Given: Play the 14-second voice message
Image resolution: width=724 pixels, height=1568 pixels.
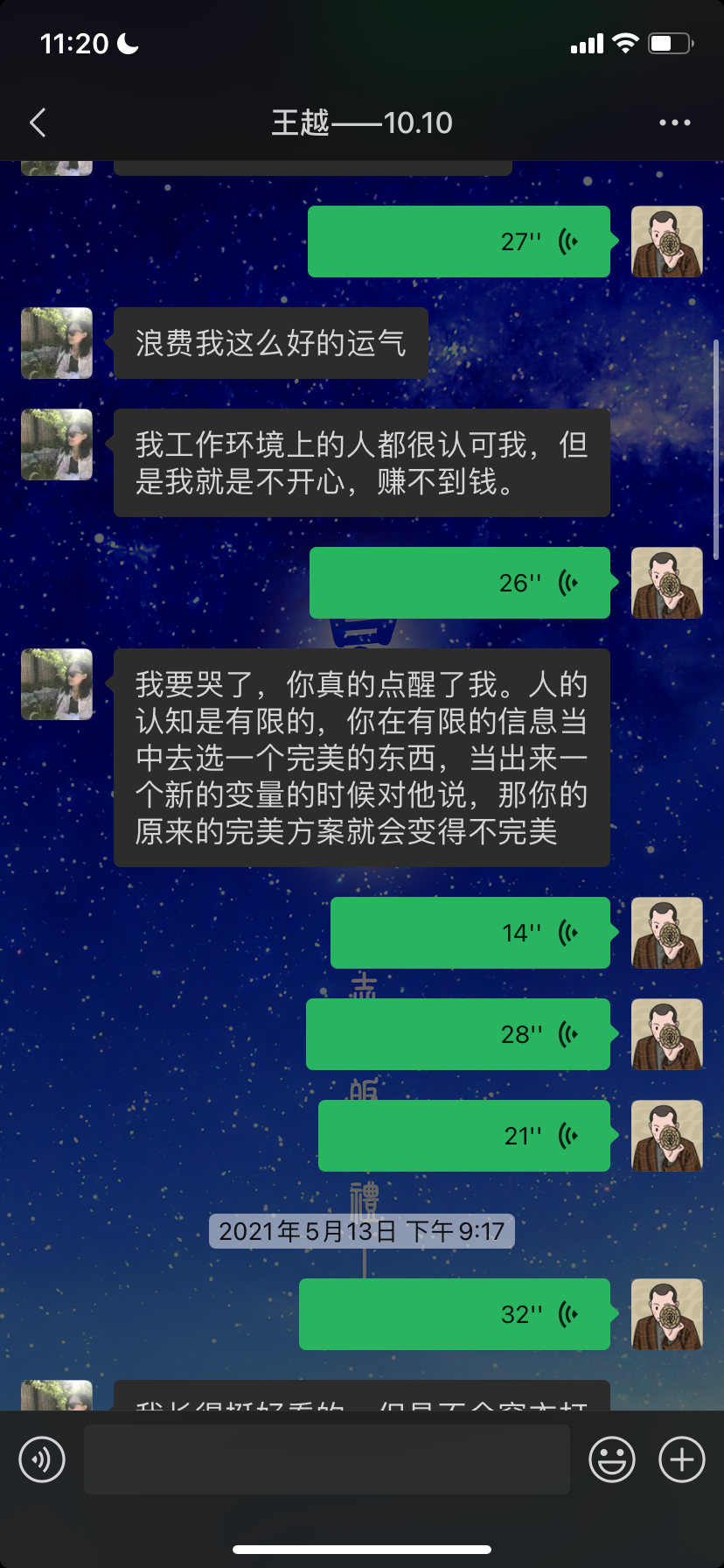Looking at the screenshot, I should (470, 933).
